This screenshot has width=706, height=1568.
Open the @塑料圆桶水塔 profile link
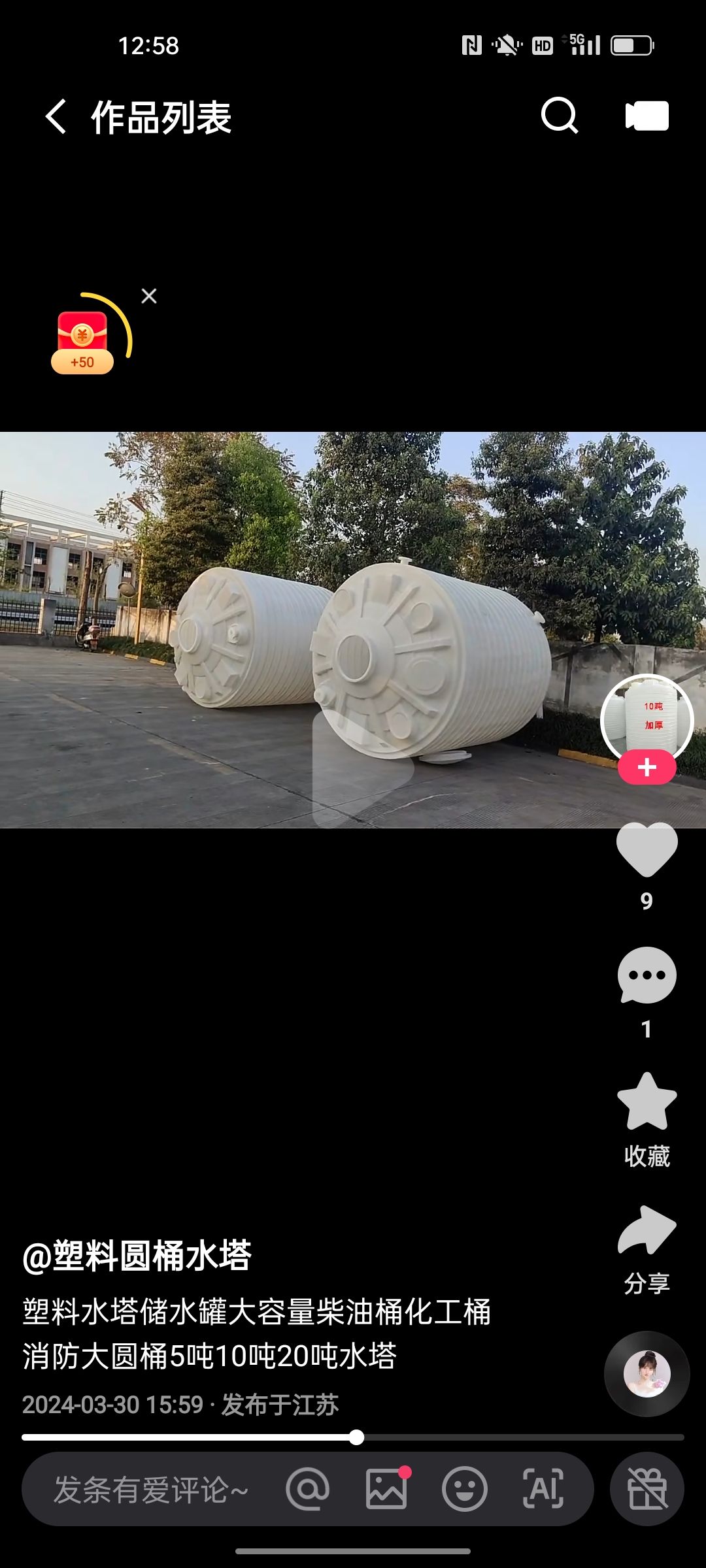137,1256
